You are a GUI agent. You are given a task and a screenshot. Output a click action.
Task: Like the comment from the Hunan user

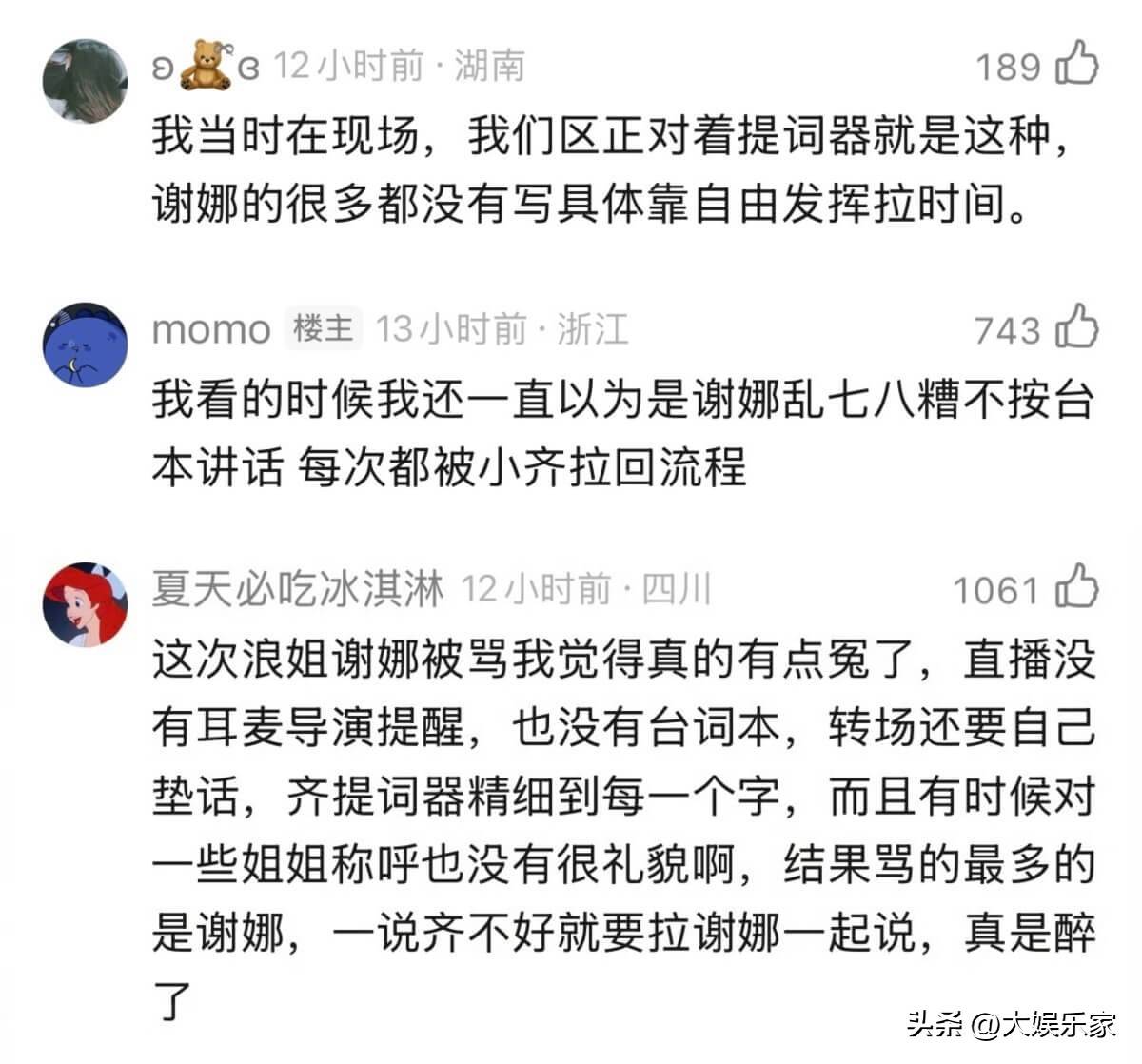1076,64
